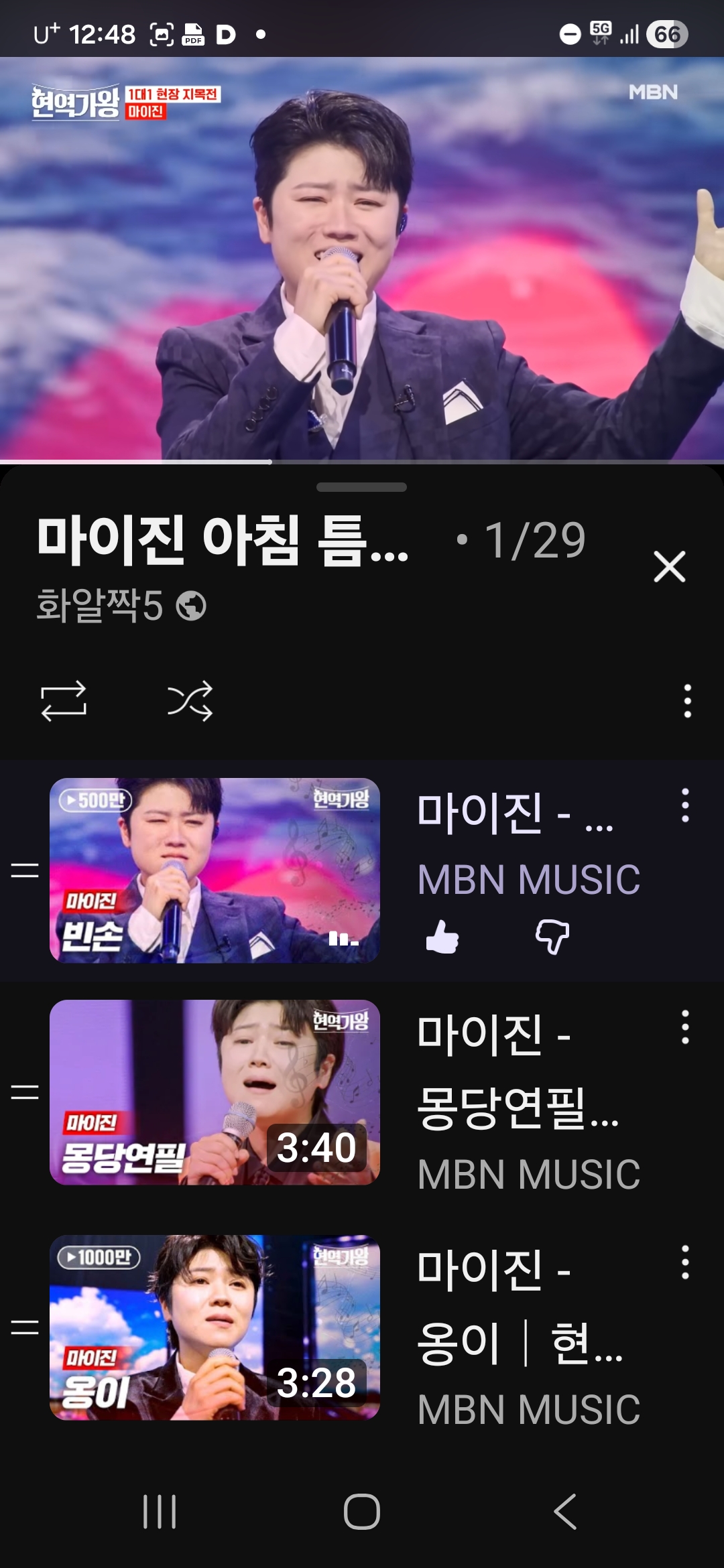The image size is (724, 1568).
Task: Open options for the 빈손 video
Action: 684,805
